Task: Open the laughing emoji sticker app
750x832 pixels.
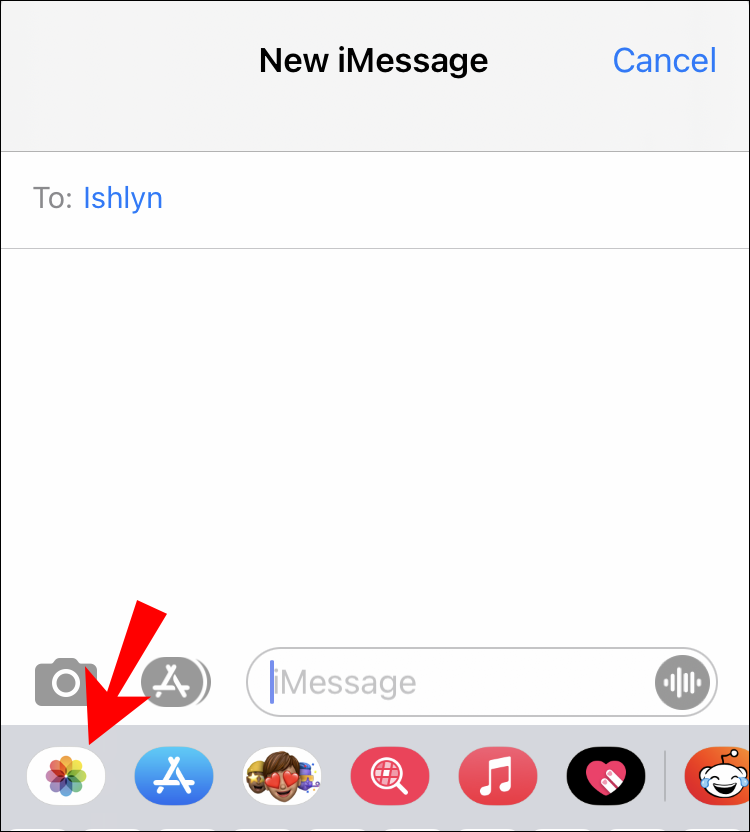Action: tap(718, 775)
